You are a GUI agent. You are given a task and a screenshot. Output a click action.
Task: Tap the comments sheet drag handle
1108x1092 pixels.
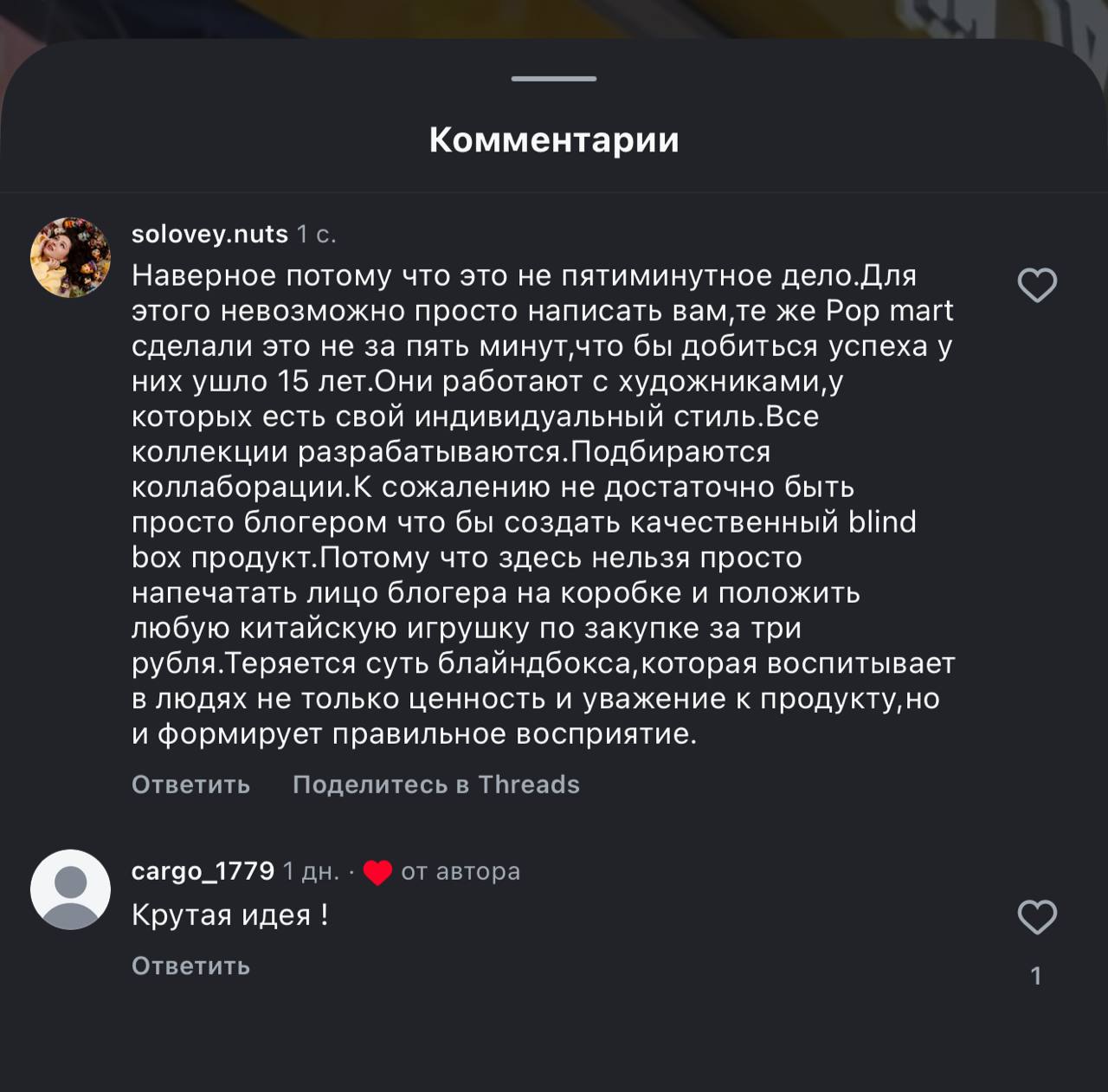[x=554, y=79]
